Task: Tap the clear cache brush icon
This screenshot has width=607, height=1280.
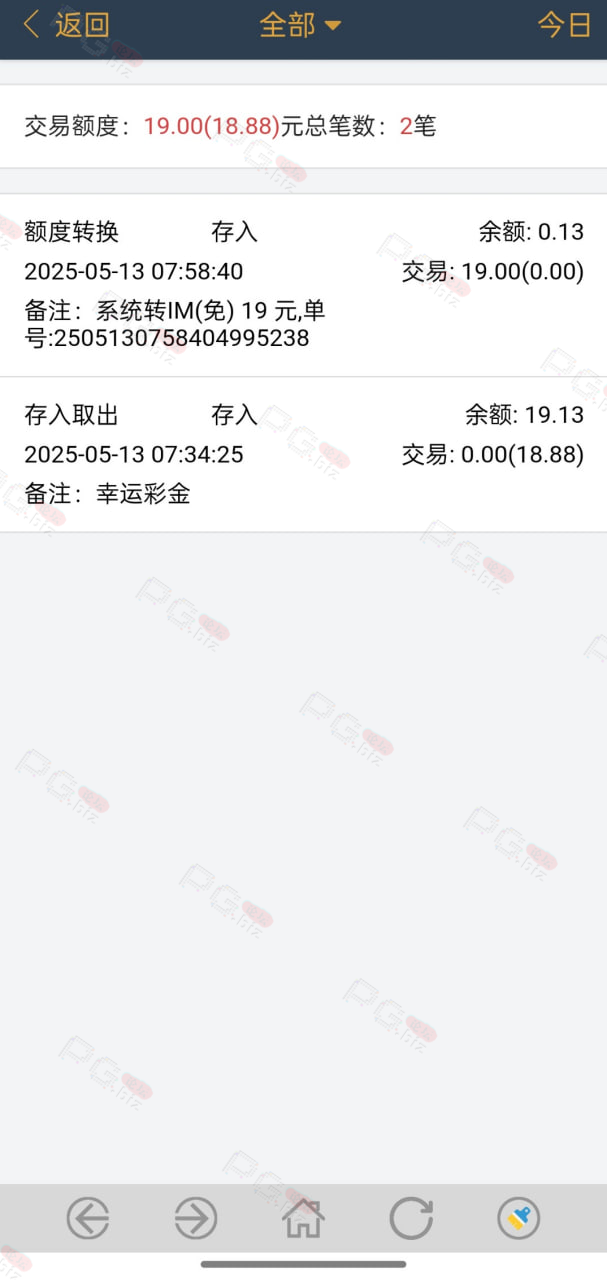Action: coord(519,1219)
